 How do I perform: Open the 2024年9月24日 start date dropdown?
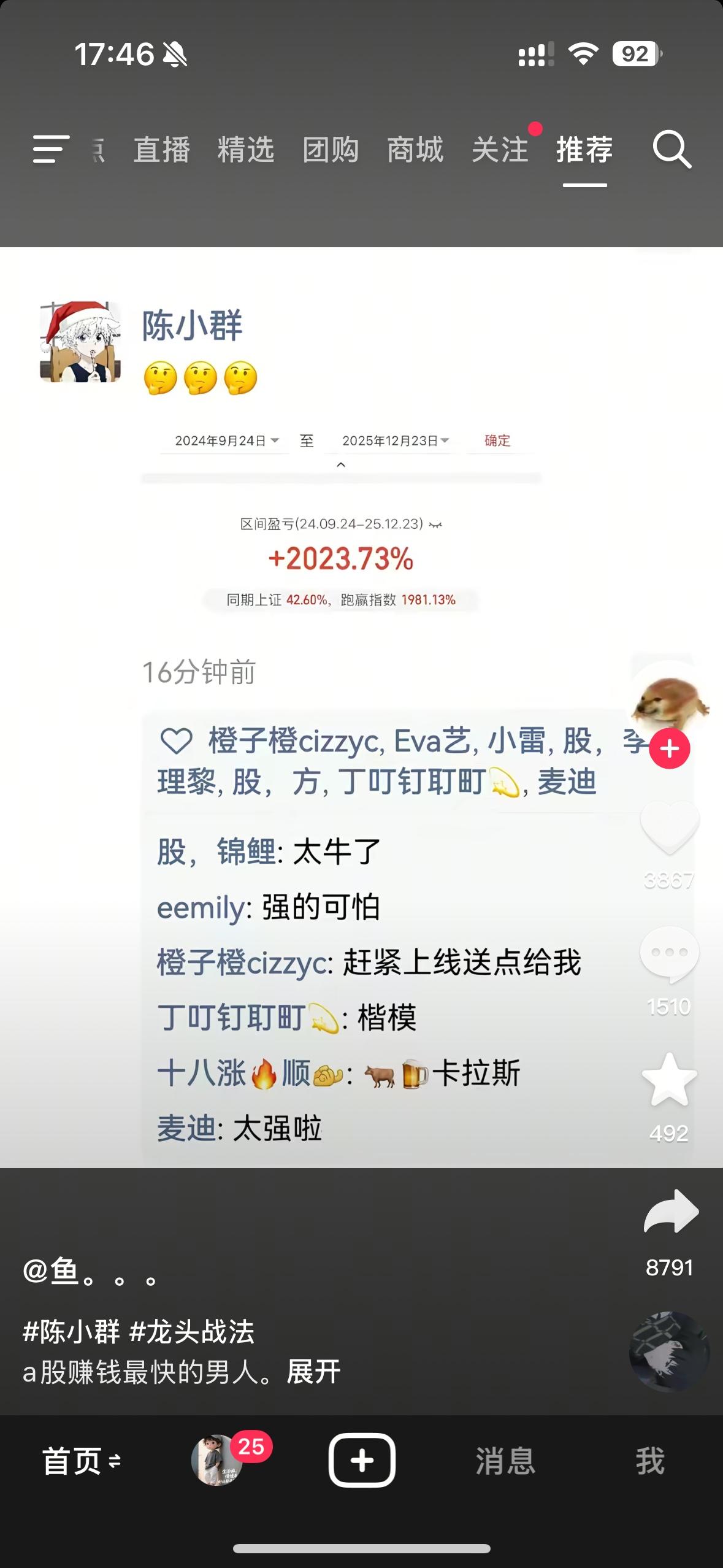pos(224,440)
